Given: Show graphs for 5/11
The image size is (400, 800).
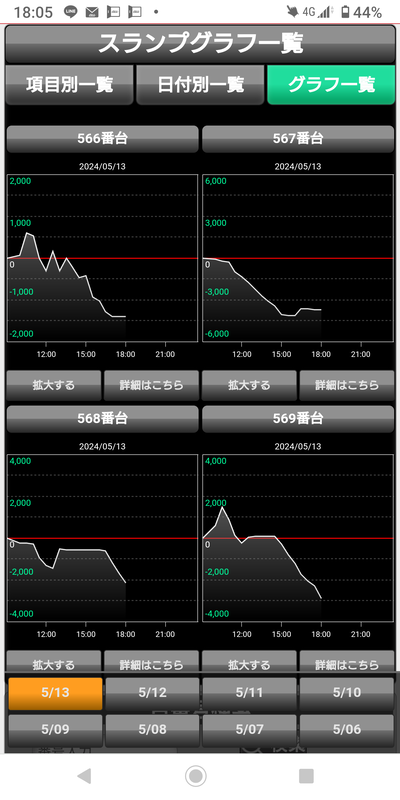Looking at the screenshot, I should coord(249,693).
